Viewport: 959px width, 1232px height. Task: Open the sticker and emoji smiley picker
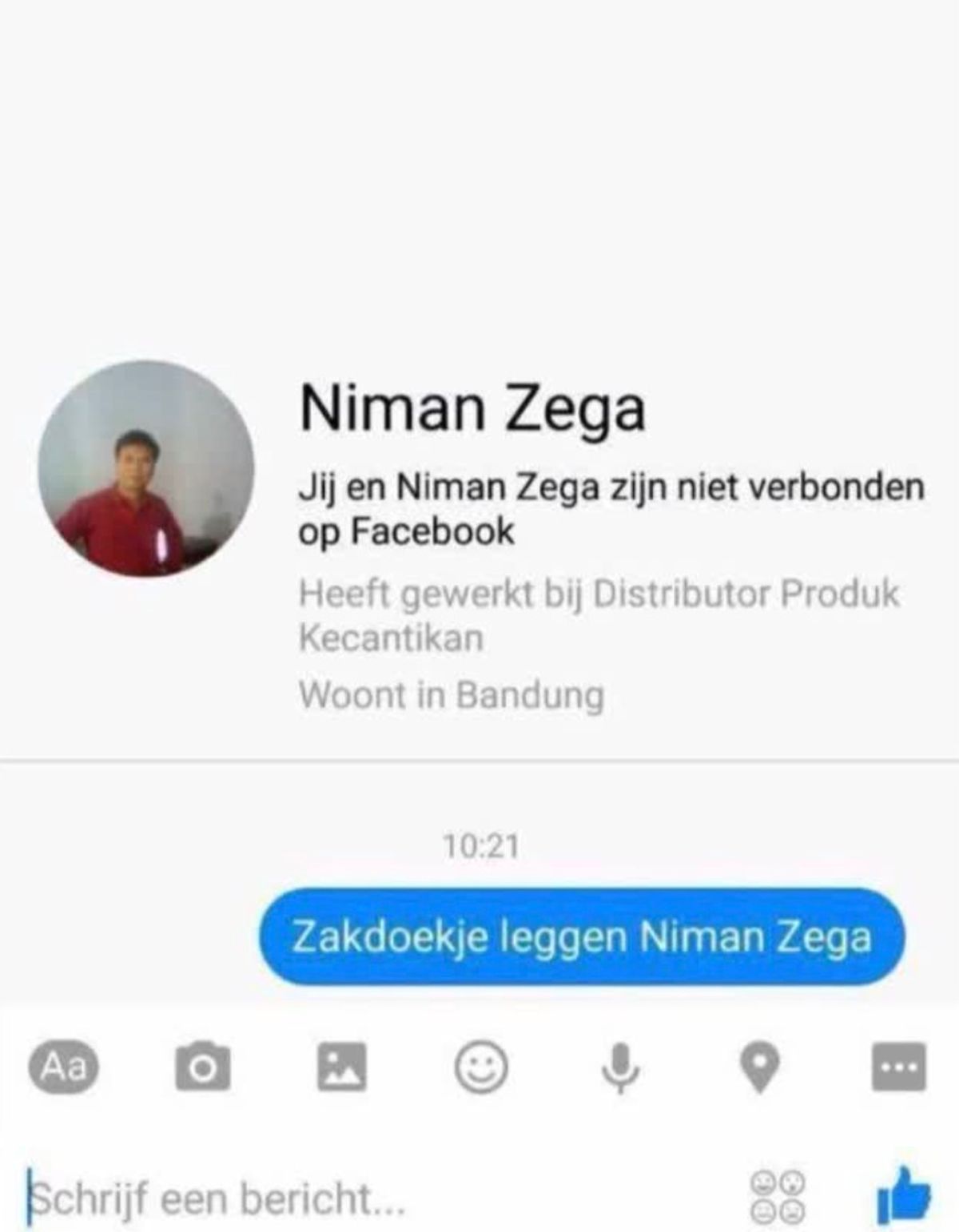coord(481,1067)
